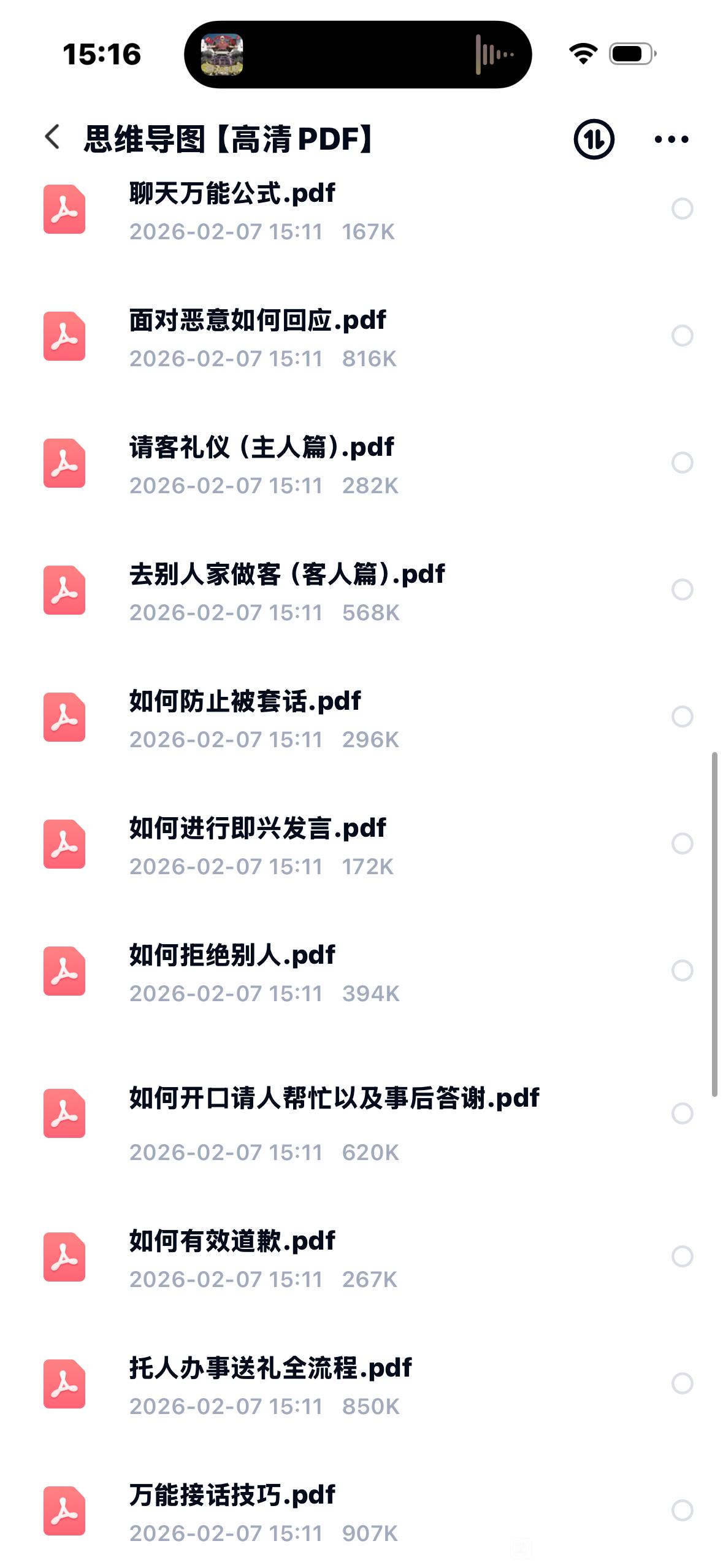Open the transfer list icon

coord(594,139)
